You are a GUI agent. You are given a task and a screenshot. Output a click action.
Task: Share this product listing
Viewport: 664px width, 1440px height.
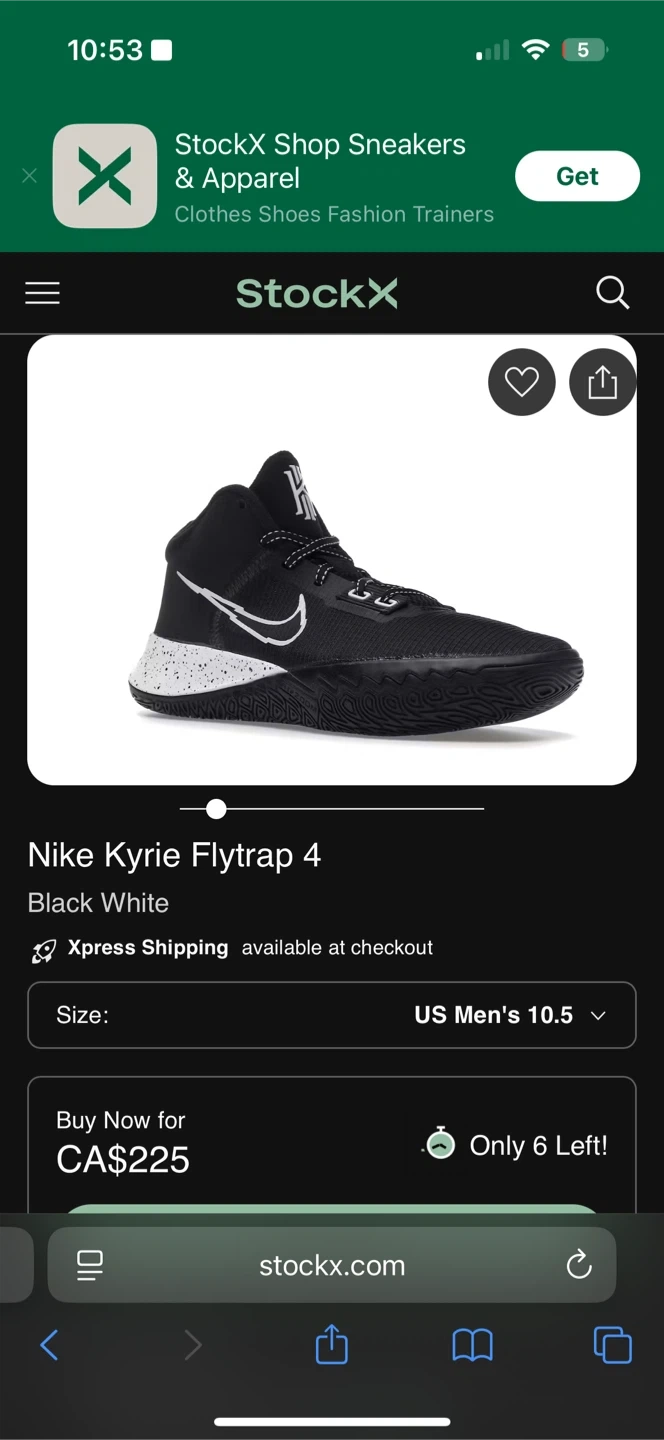[x=602, y=382]
